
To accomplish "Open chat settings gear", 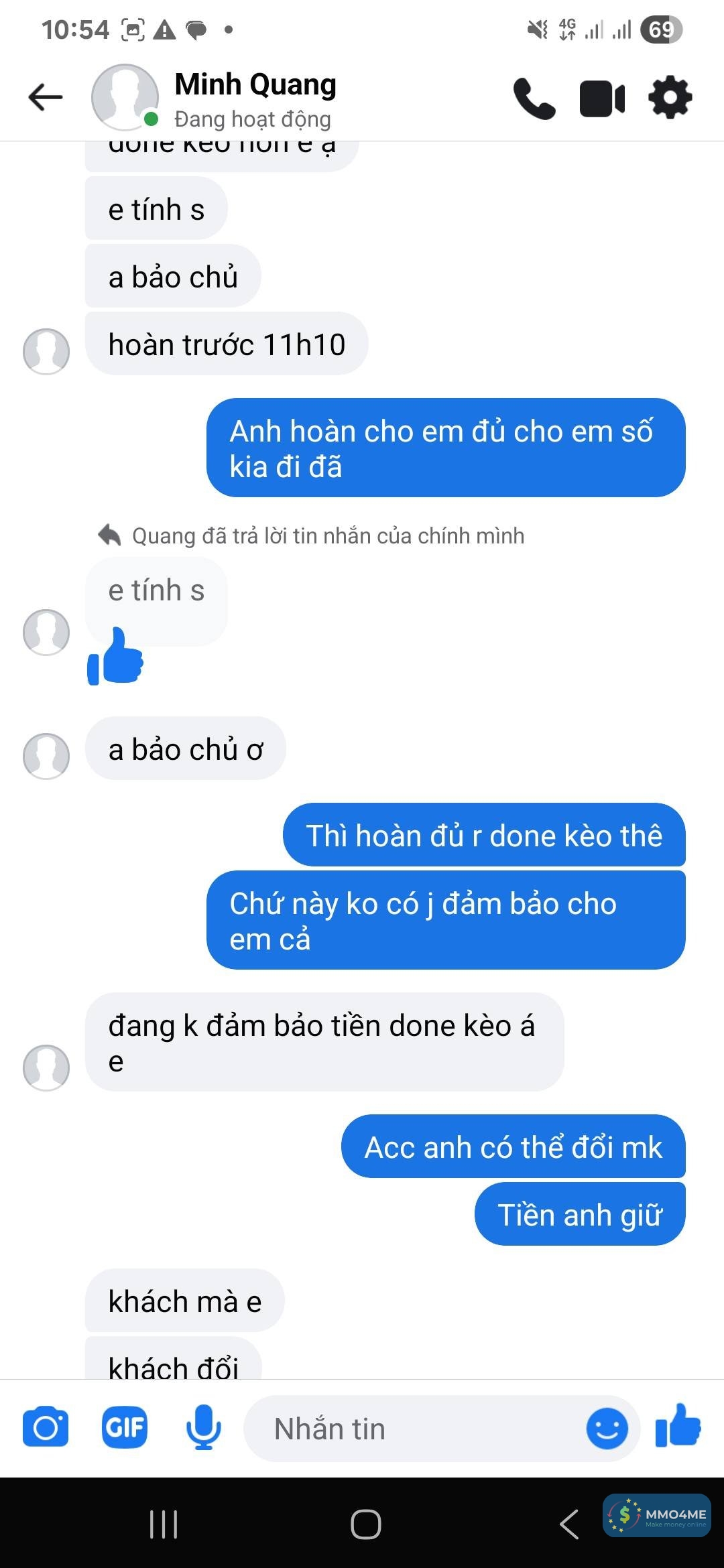I will pyautogui.click(x=670, y=99).
